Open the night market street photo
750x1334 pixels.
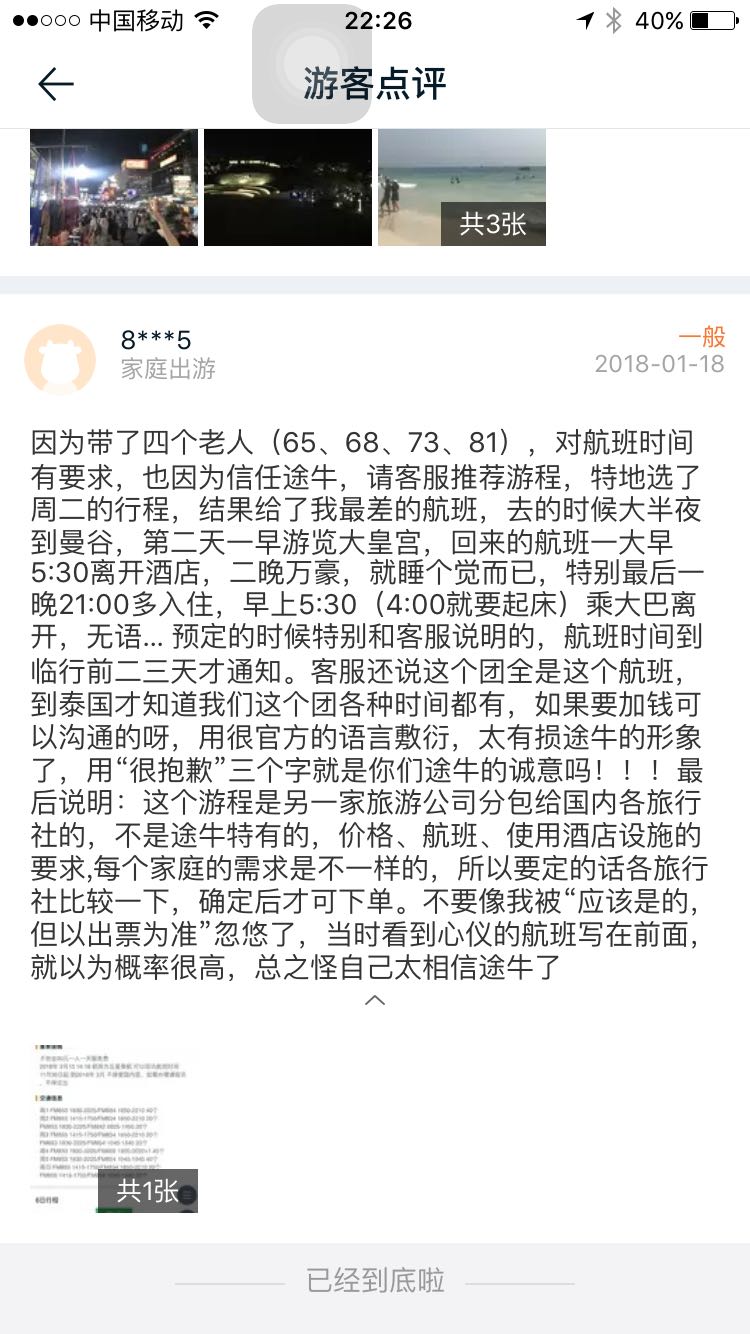click(114, 187)
